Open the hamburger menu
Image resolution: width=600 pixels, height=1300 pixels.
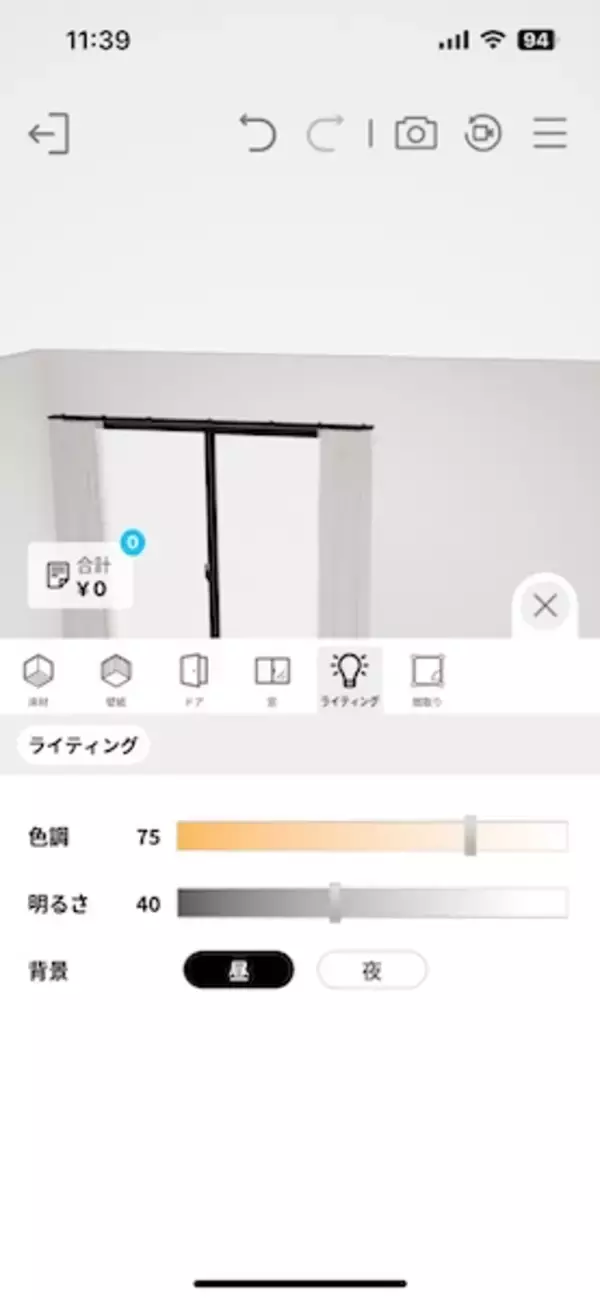pos(550,133)
